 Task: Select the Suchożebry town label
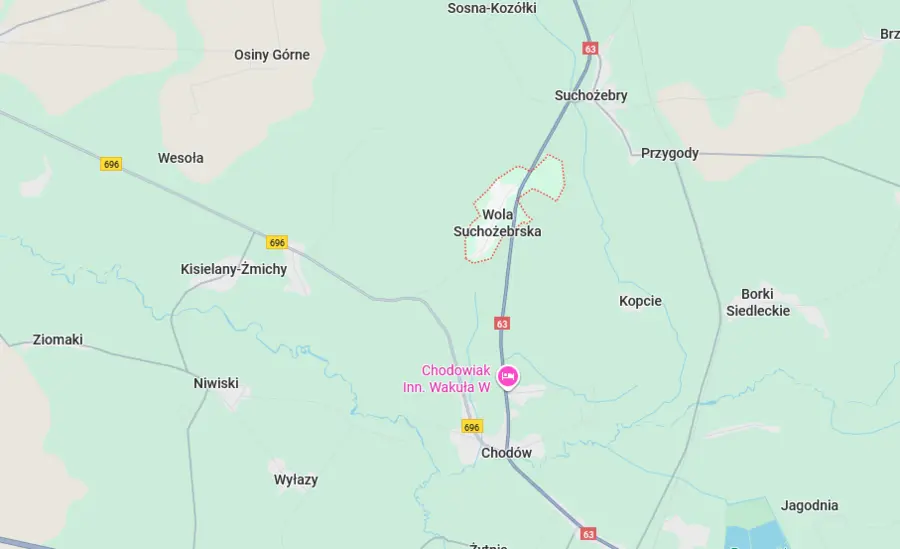click(x=591, y=96)
